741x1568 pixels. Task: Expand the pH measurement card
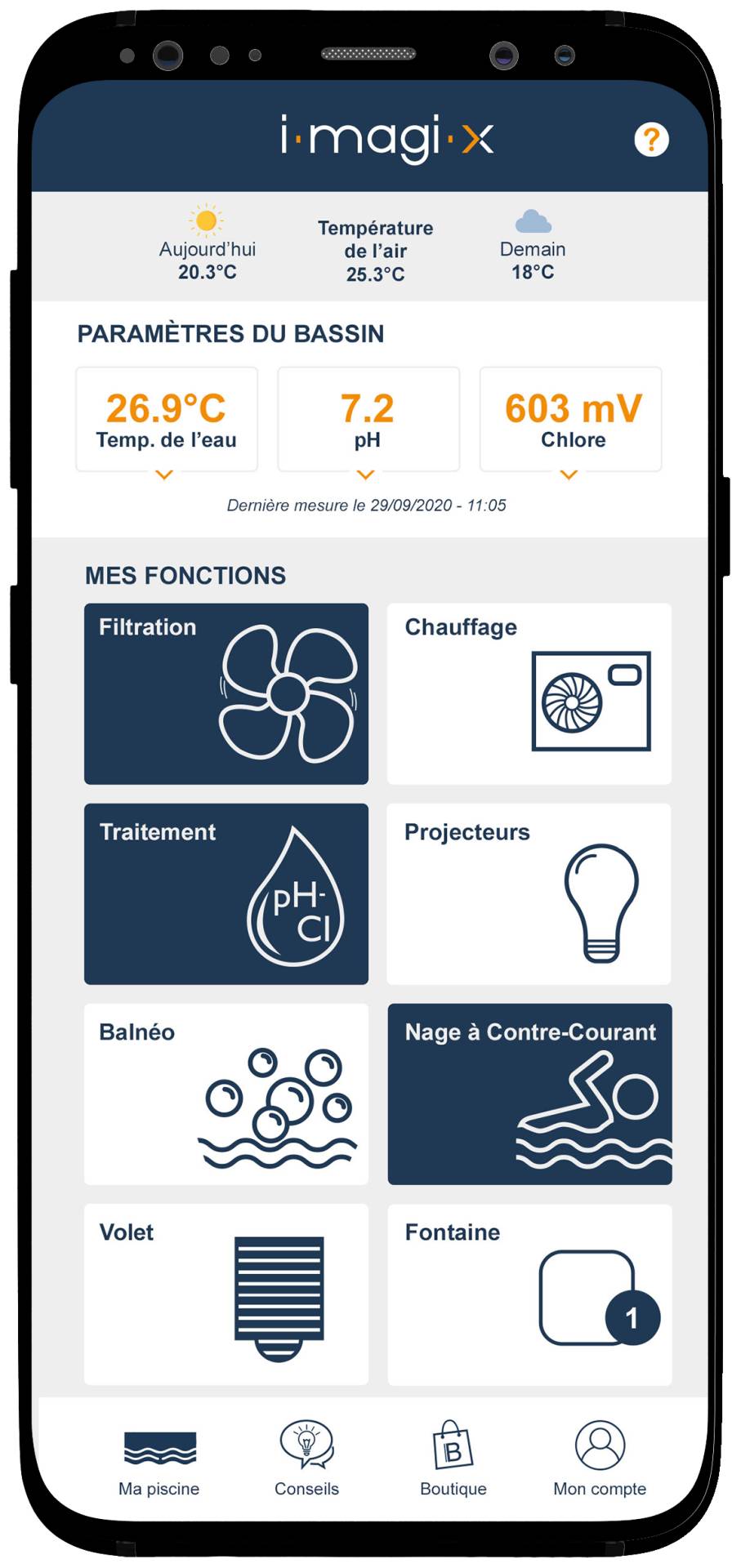coord(368,419)
